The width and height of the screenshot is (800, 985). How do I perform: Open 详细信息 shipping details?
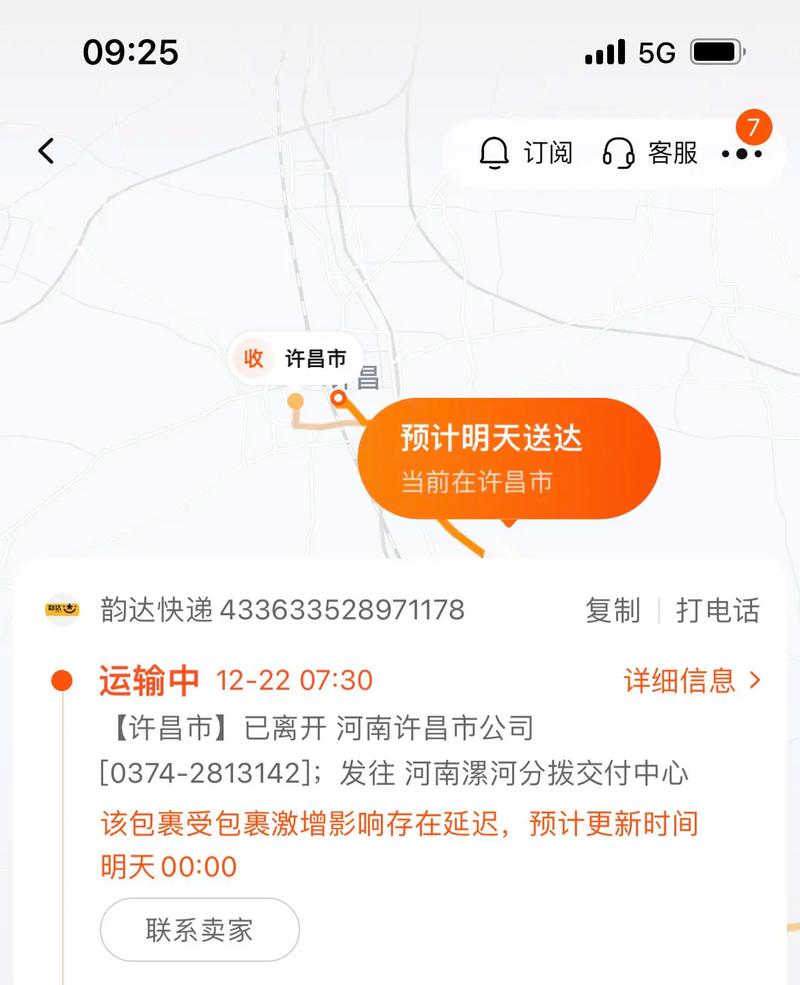pos(692,681)
